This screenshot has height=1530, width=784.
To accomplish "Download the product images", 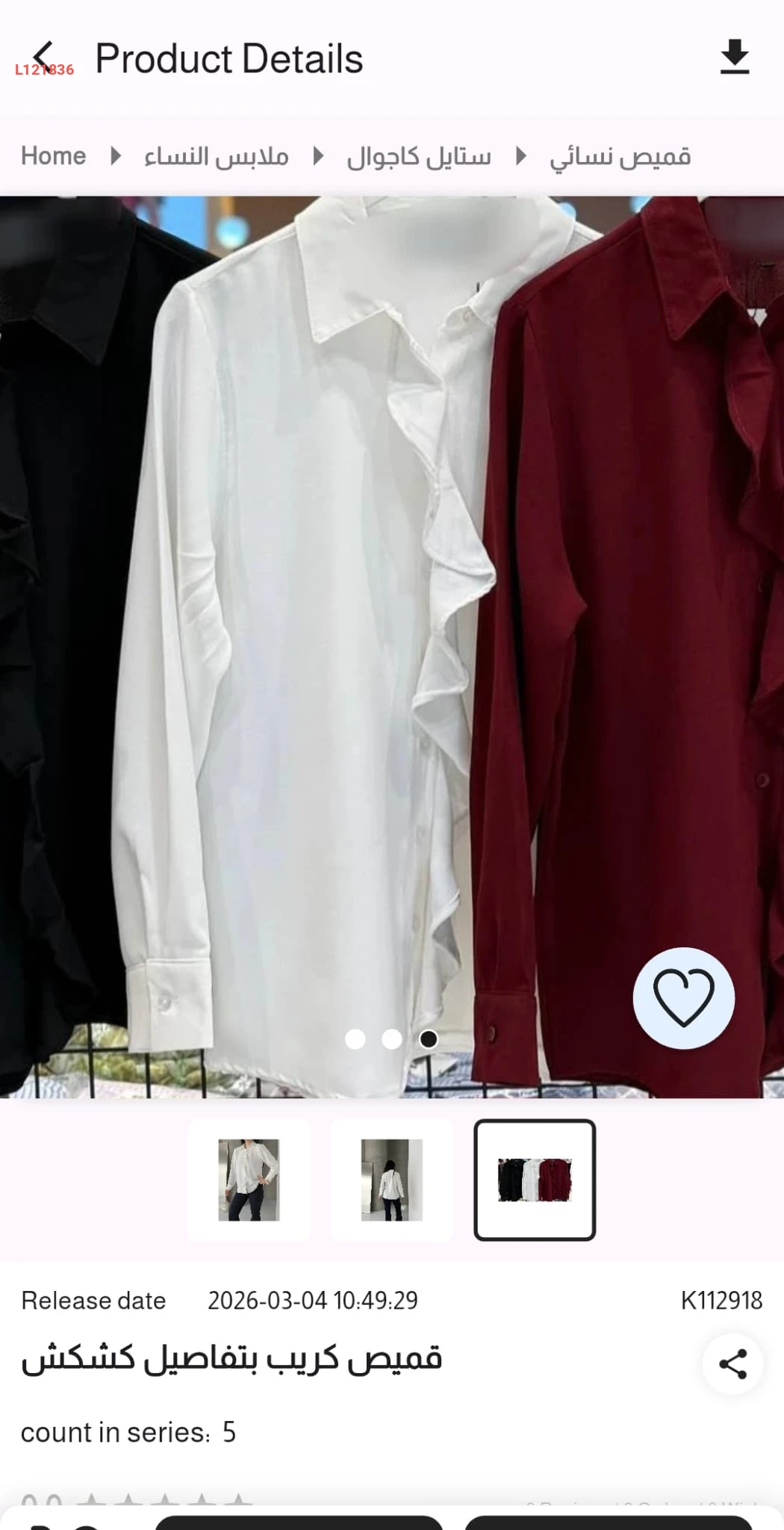I will (735, 58).
